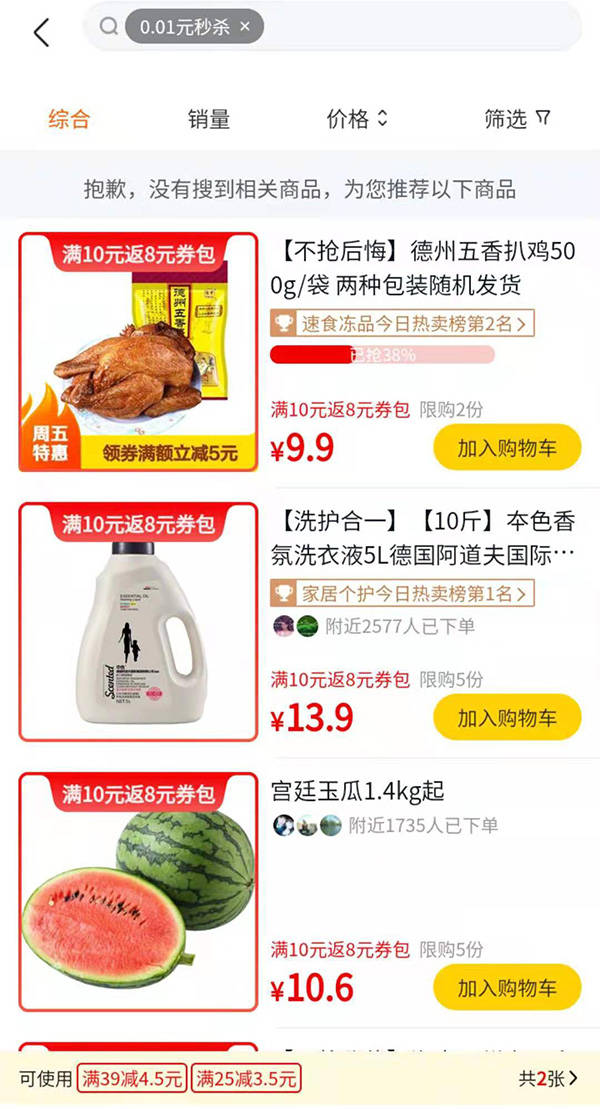This screenshot has height=1109, width=600.
Task: Add the 13.9 yuan 洗衣液 to cart
Action: [507, 717]
